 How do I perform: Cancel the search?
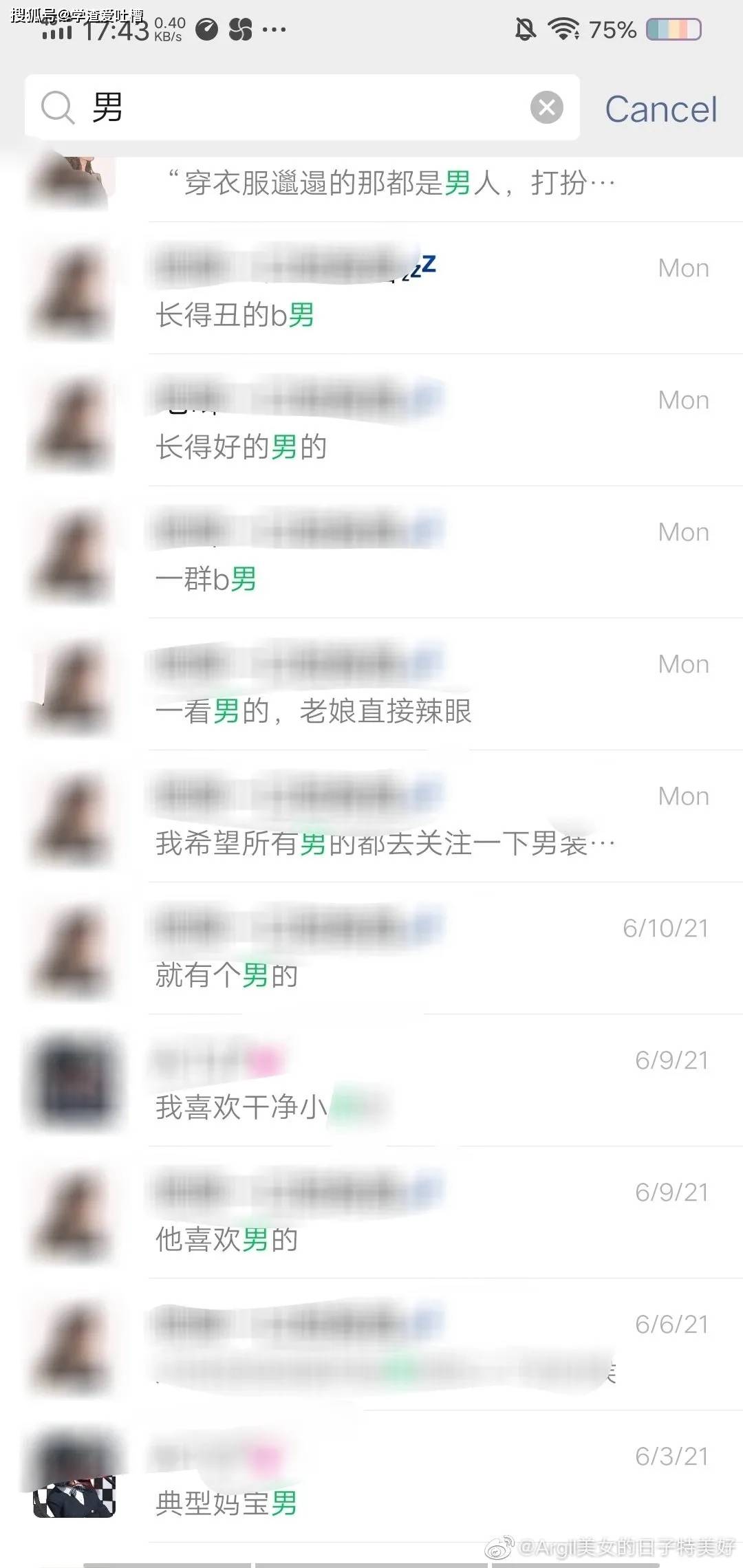[660, 109]
